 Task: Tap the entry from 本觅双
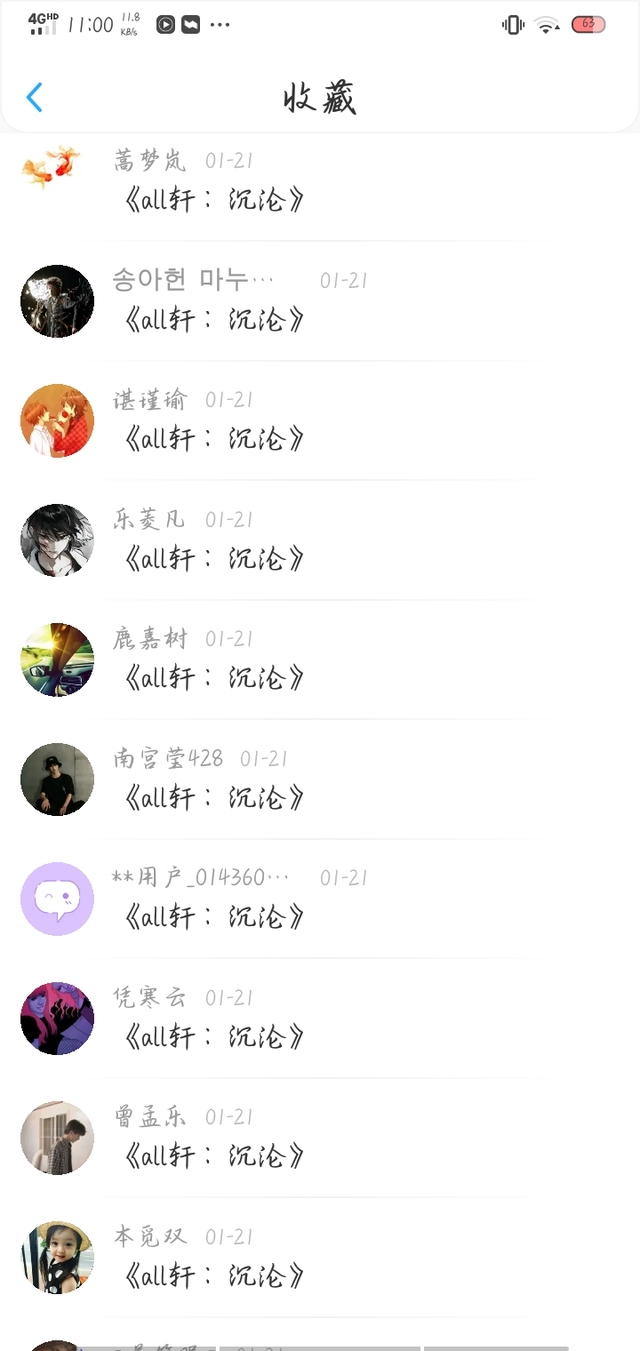320,1257
